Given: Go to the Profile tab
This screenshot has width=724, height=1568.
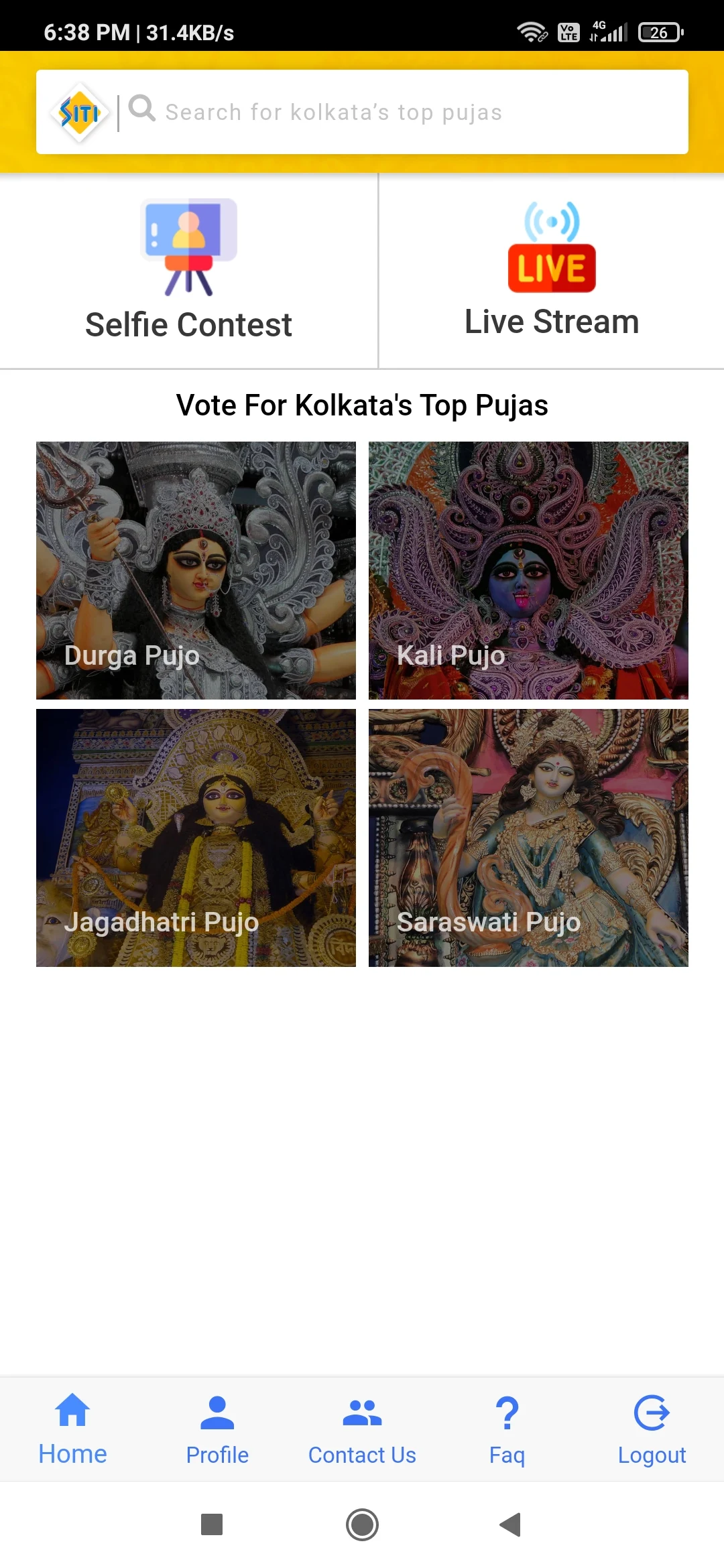Looking at the screenshot, I should point(217,1429).
